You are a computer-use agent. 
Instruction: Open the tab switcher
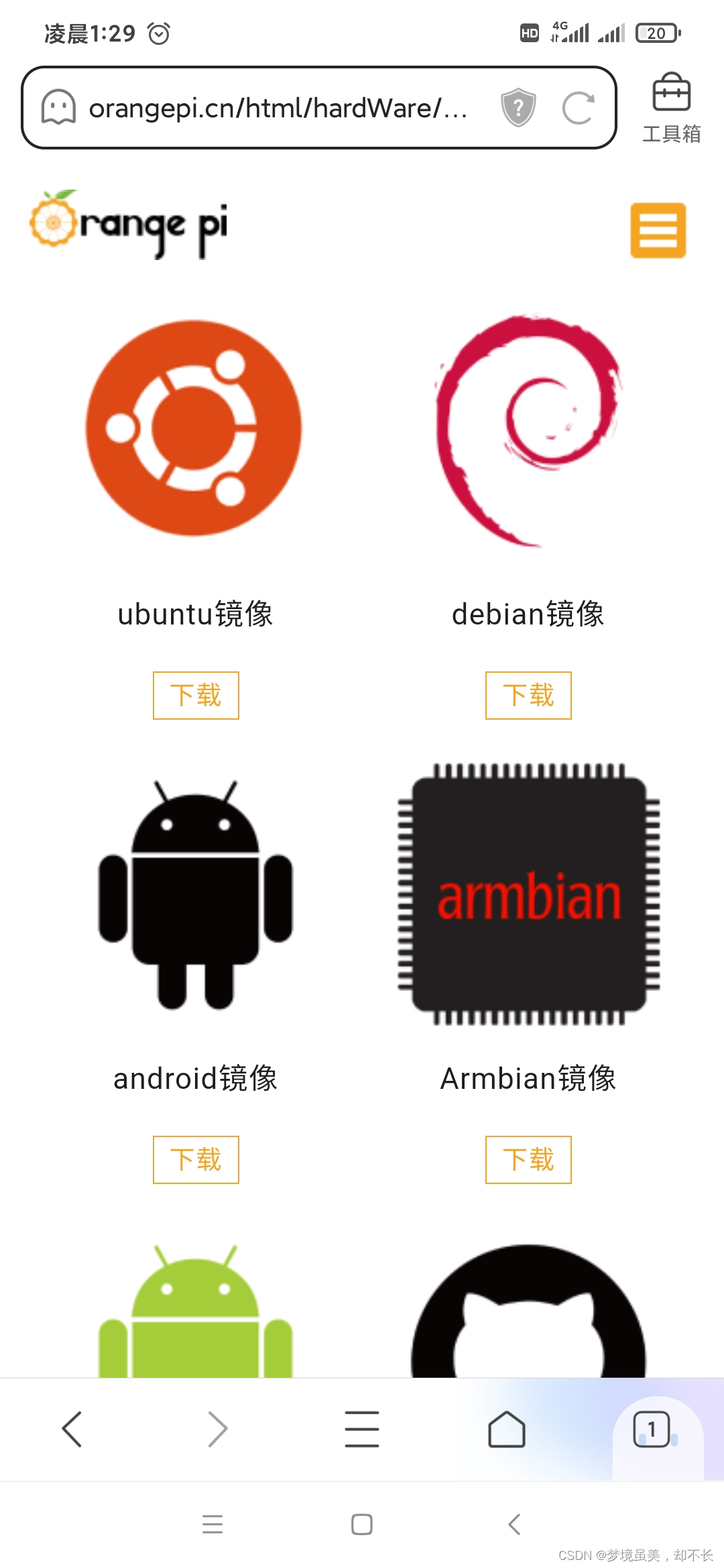click(x=652, y=1429)
